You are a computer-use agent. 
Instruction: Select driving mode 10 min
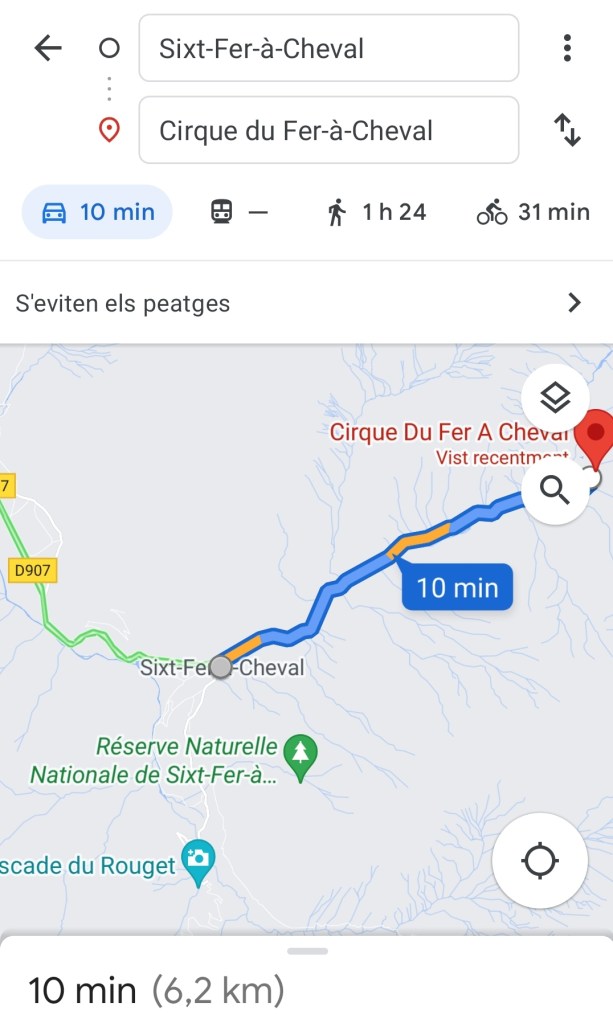point(97,212)
